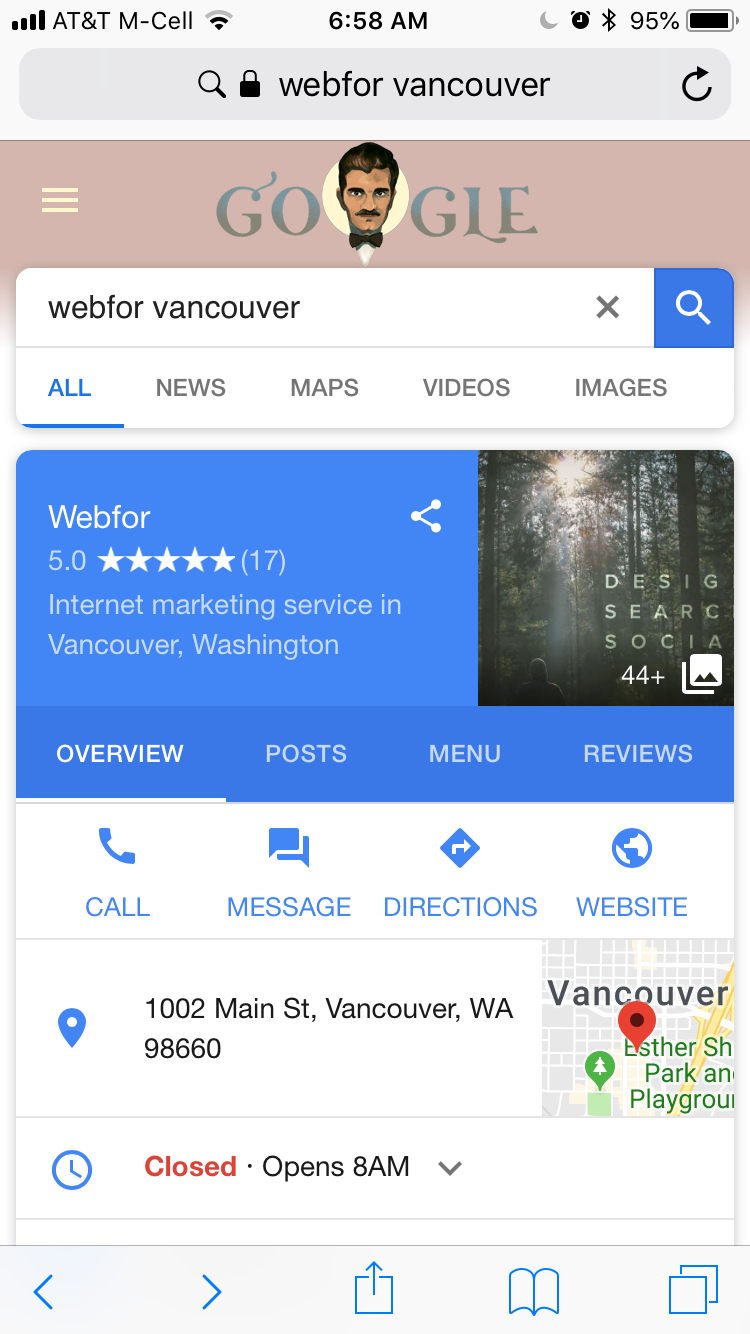Viewport: 750px width, 1334px height.
Task: Reload the page in Safari
Action: click(697, 85)
